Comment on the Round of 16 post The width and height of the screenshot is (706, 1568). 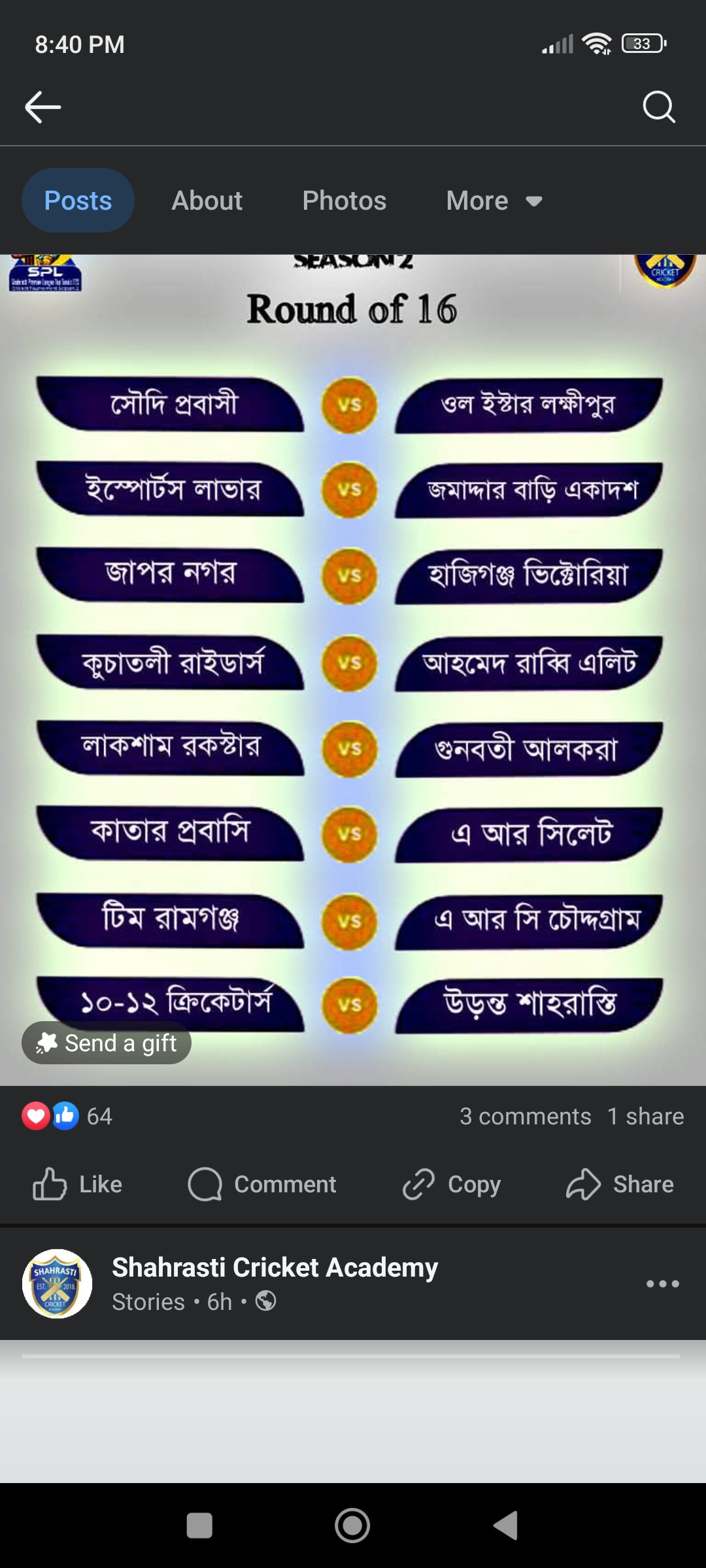coord(262,1184)
